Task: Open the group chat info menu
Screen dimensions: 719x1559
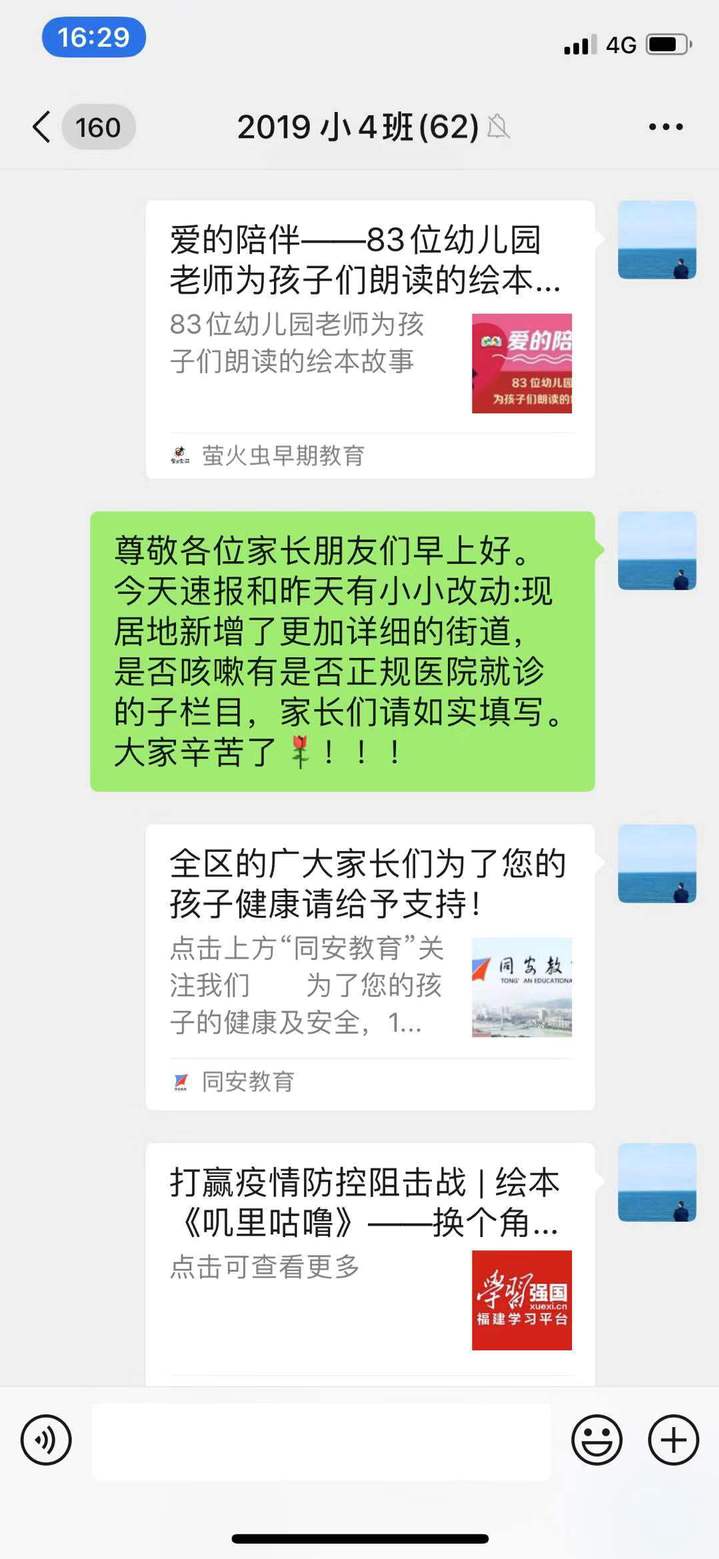Action: 665,127
